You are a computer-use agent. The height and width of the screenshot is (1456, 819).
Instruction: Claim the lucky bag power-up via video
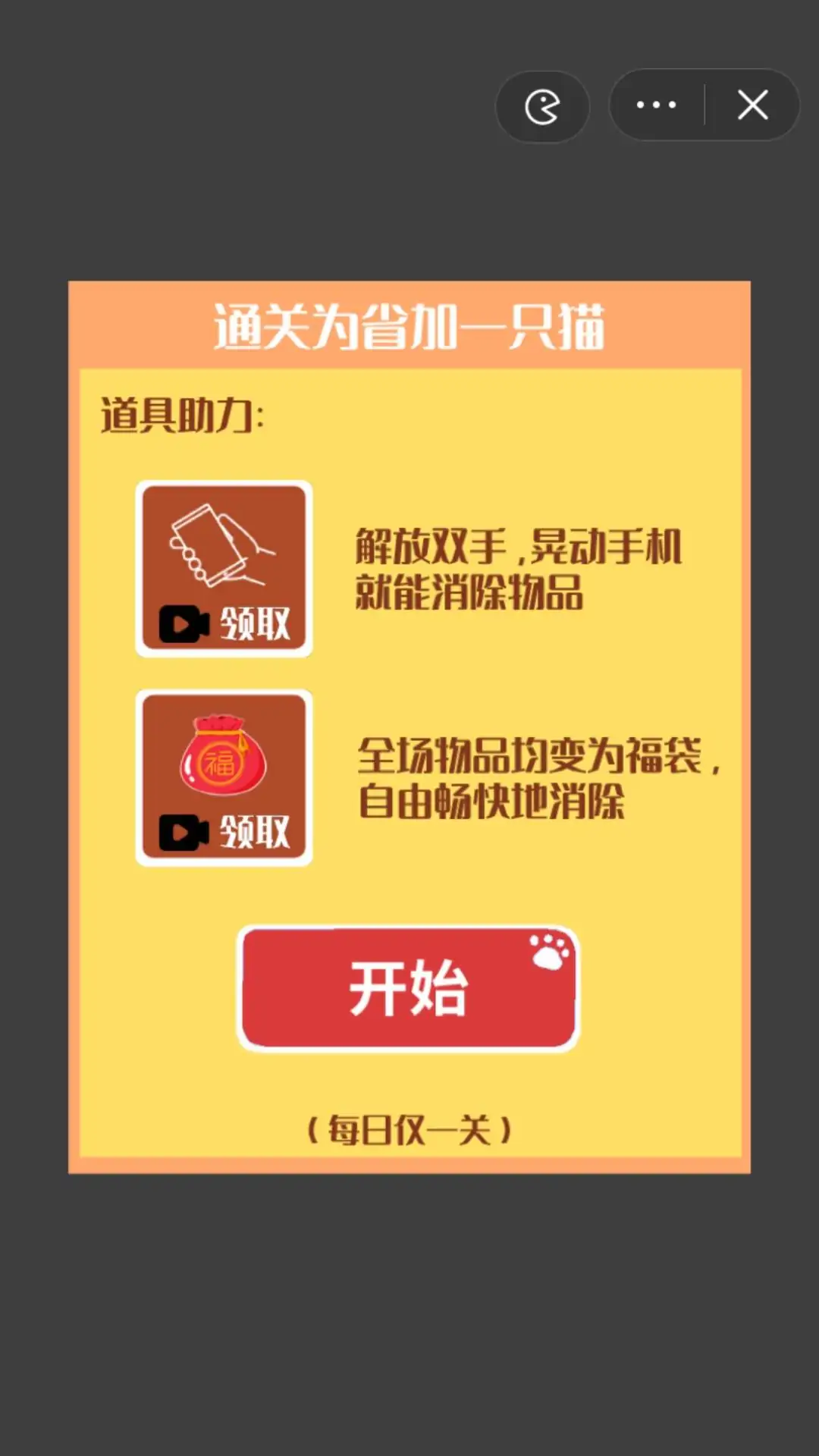pyautogui.click(x=224, y=778)
